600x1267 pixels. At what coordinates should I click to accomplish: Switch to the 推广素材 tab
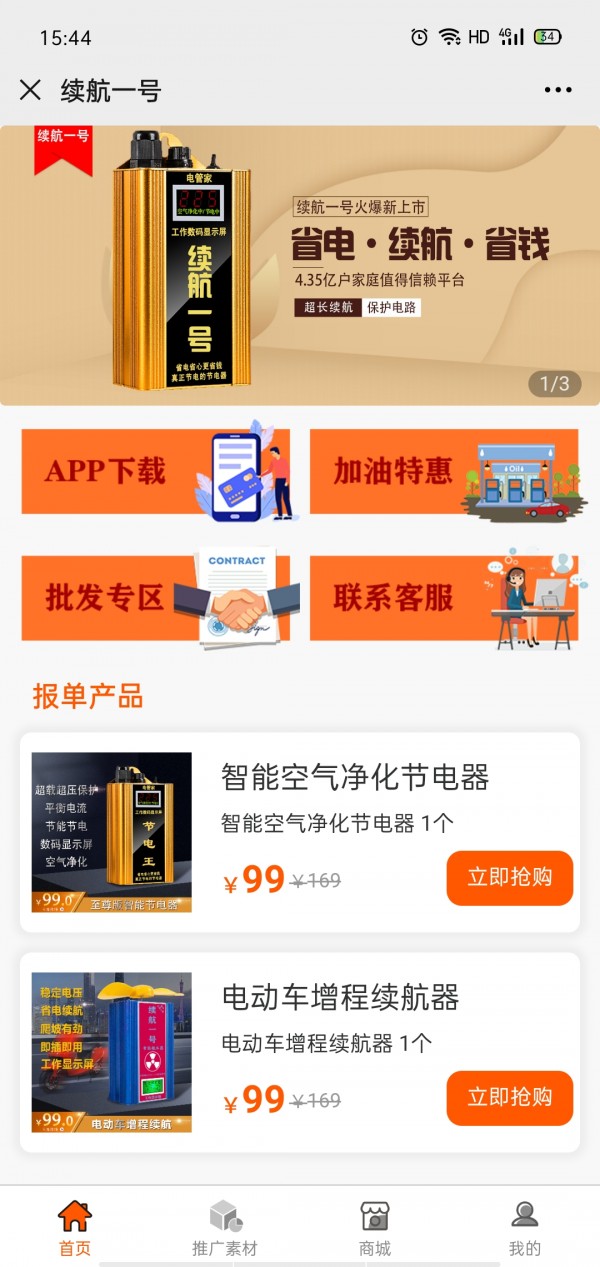(225, 1228)
